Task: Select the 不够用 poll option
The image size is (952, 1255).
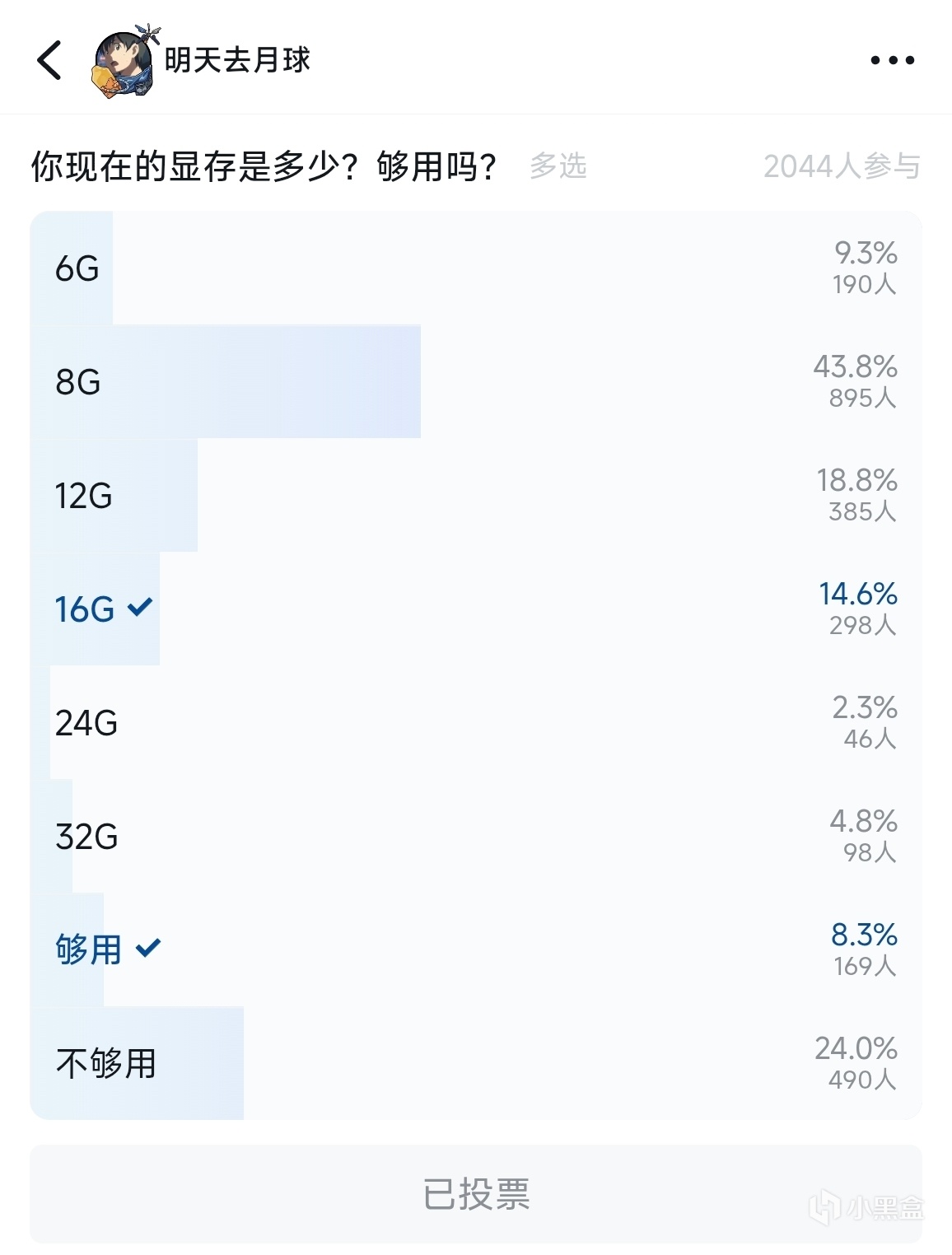Action: [475, 1063]
